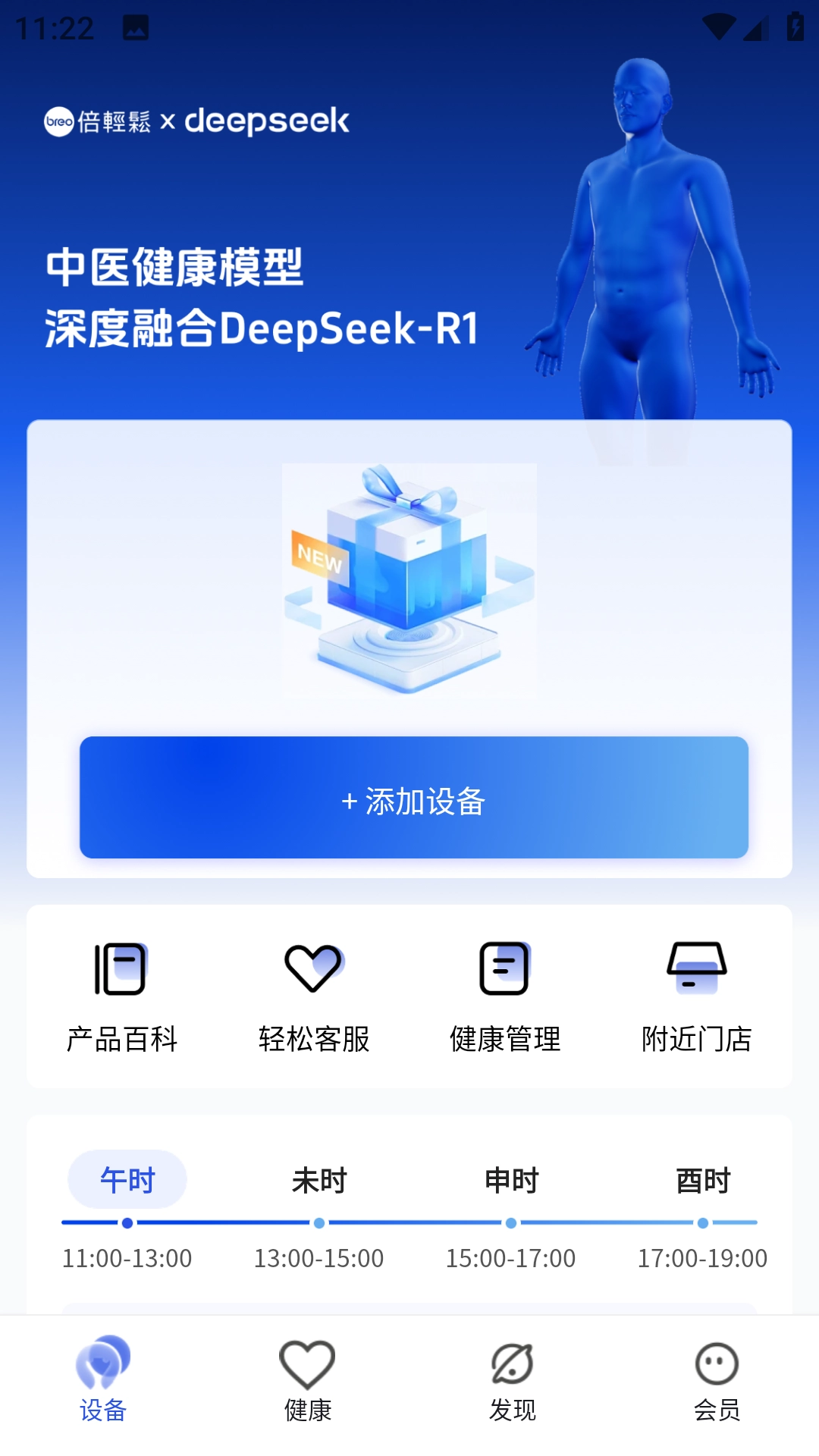Select the 酉时 period label
819x1456 pixels.
click(x=703, y=1180)
